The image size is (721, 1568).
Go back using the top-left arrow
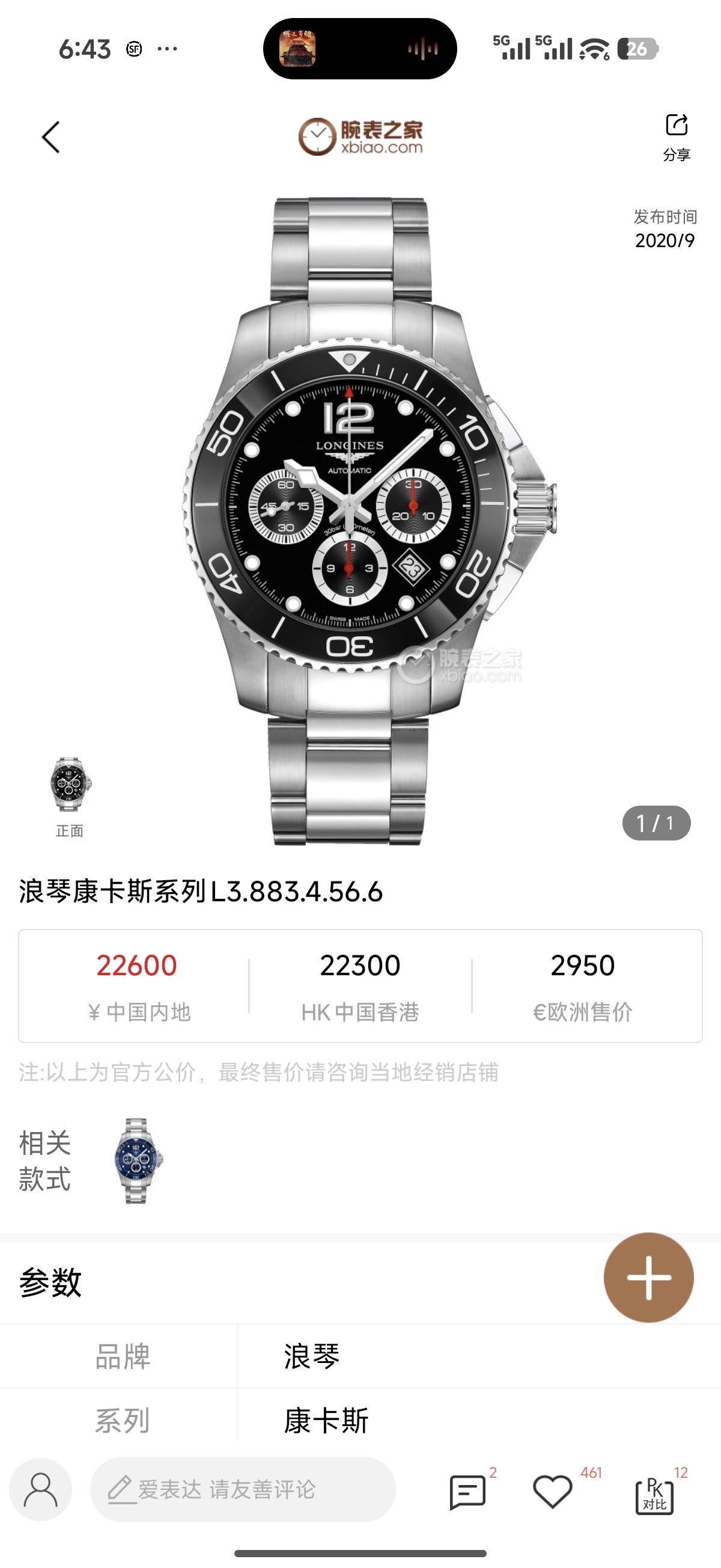(x=51, y=137)
